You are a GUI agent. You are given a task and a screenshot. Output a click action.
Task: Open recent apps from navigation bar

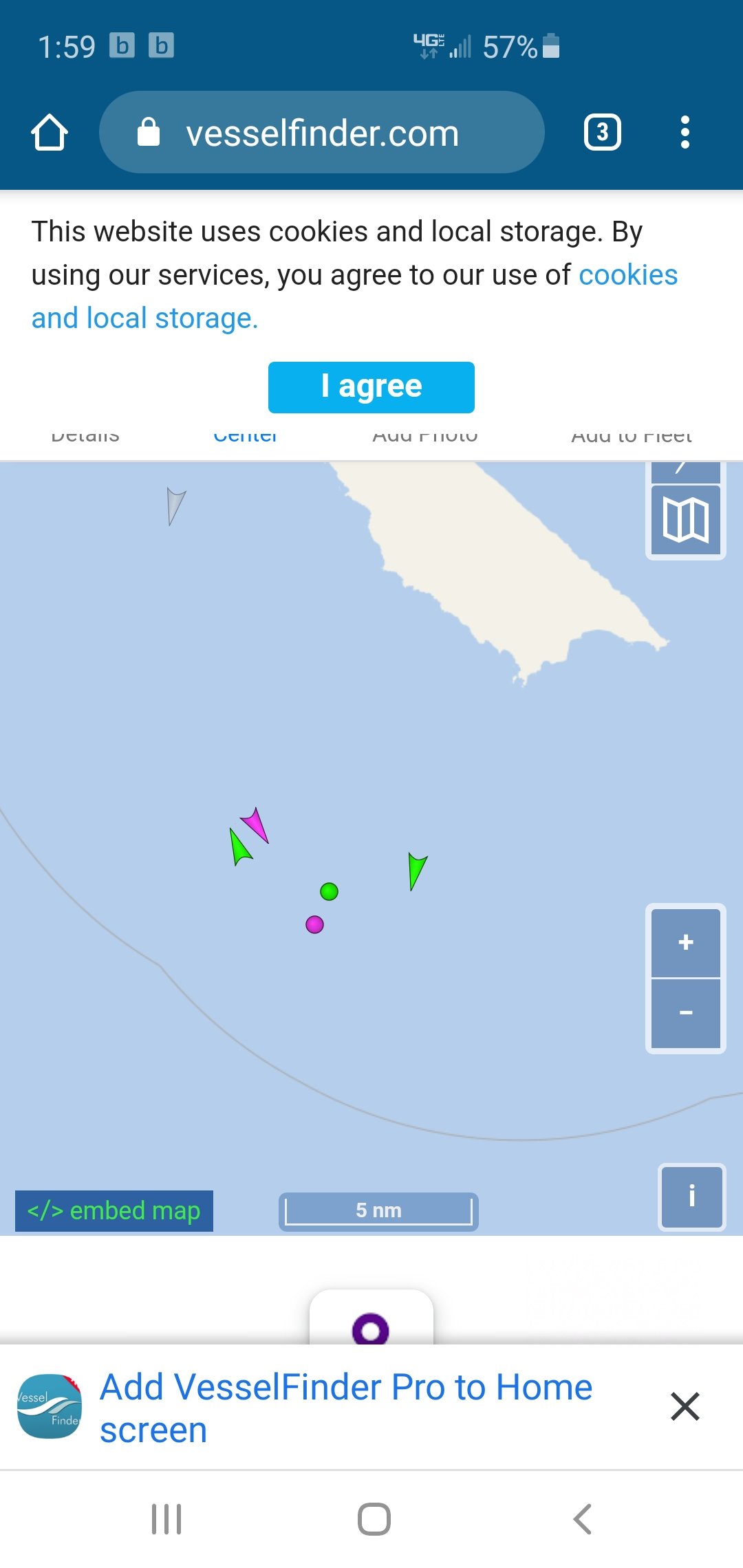tap(166, 1519)
